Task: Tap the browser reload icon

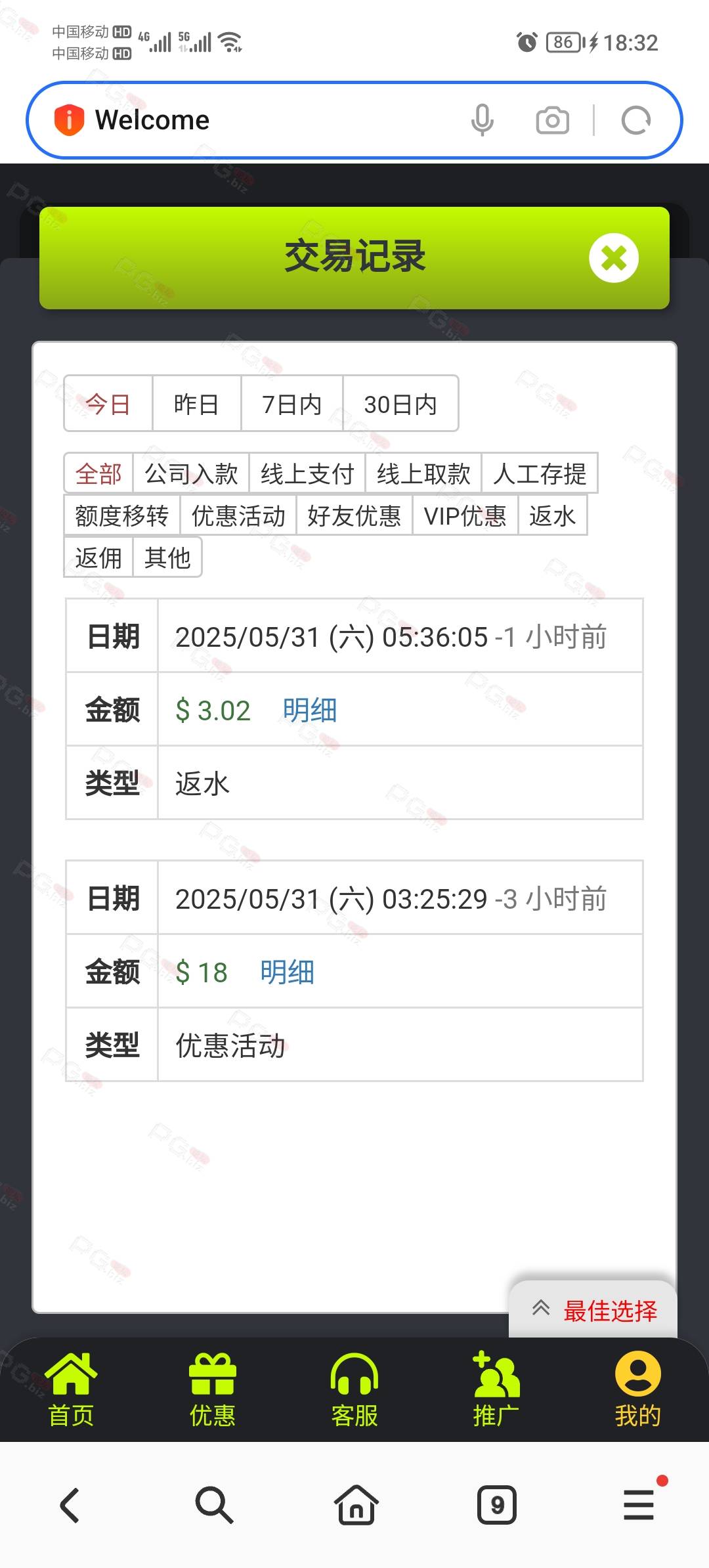Action: [635, 120]
